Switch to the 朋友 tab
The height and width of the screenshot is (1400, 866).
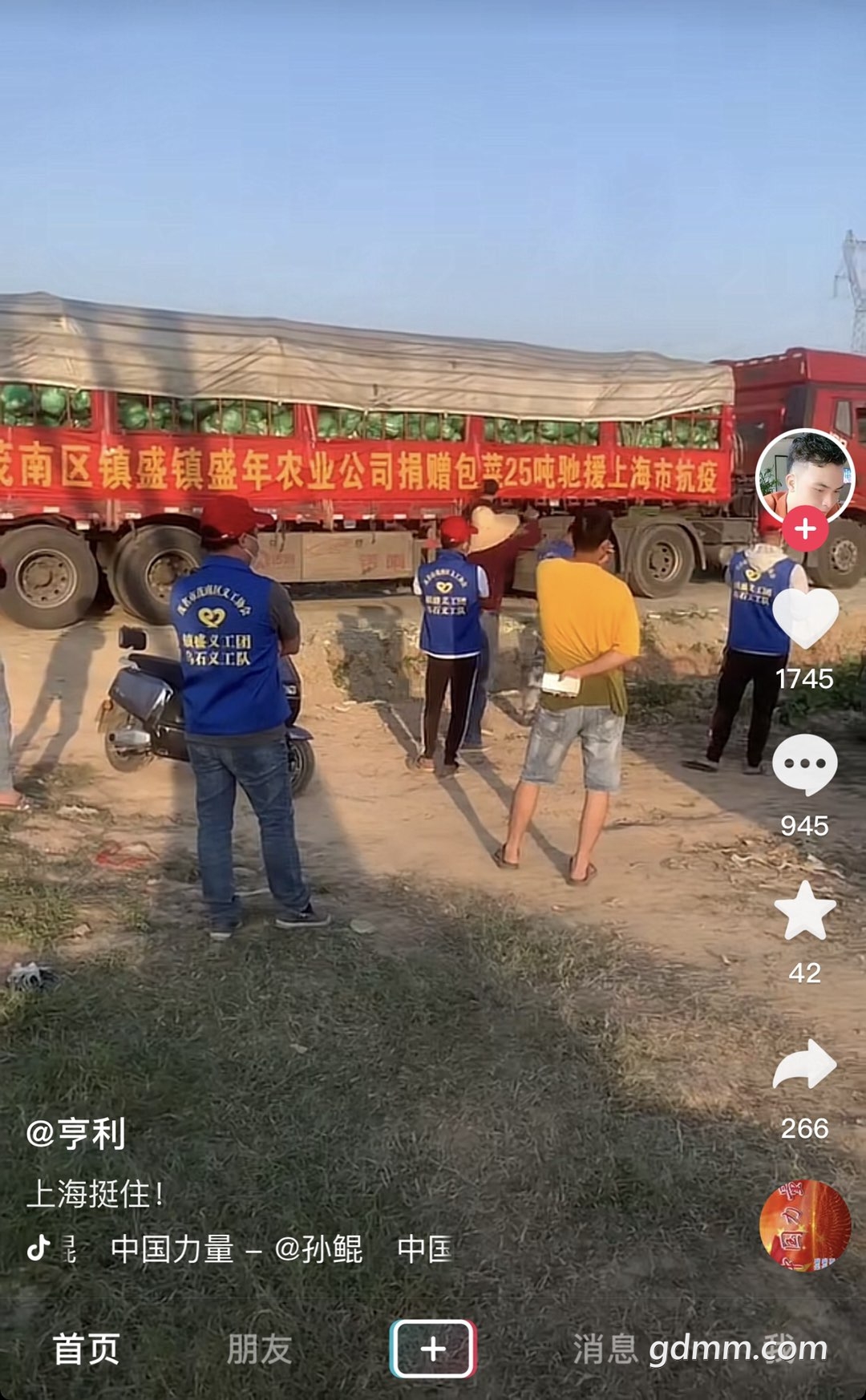pyautogui.click(x=259, y=1349)
